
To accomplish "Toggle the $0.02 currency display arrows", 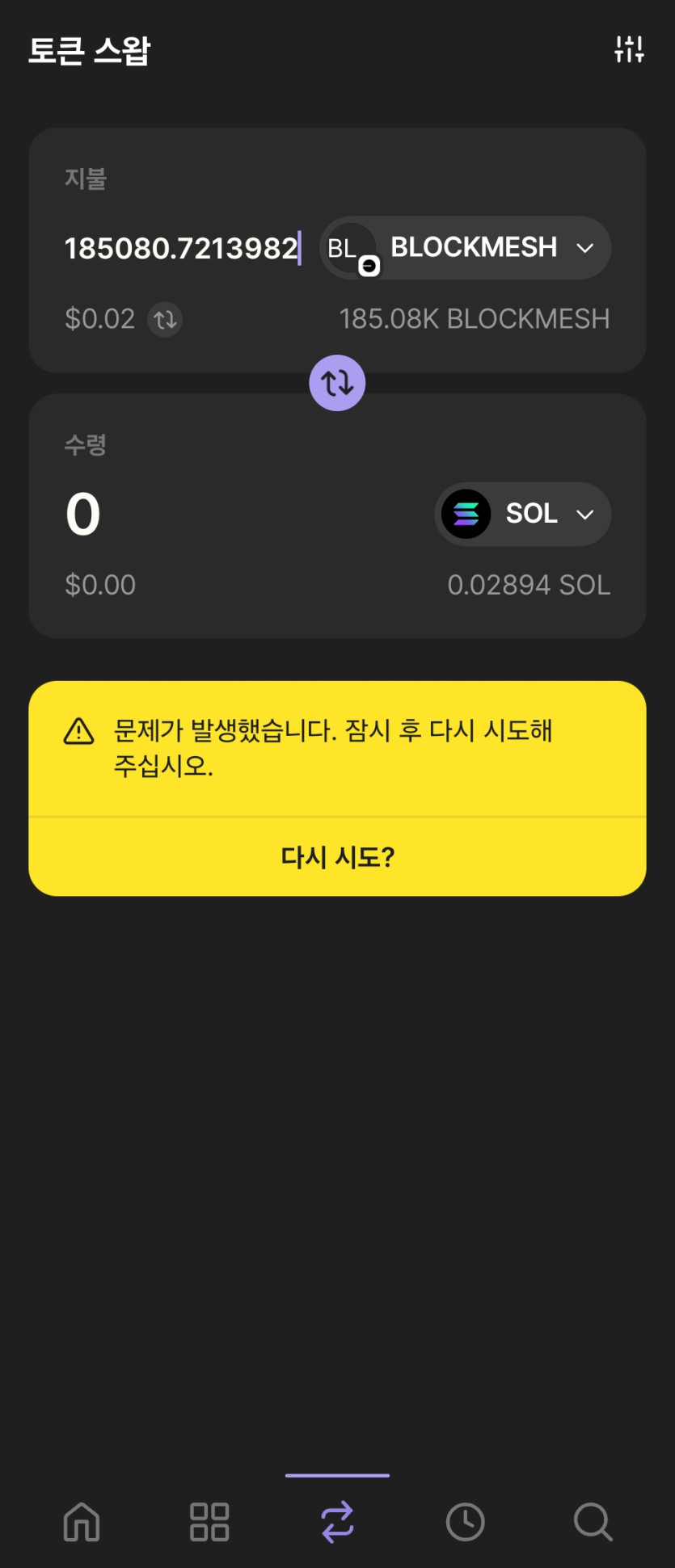I will tap(165, 320).
